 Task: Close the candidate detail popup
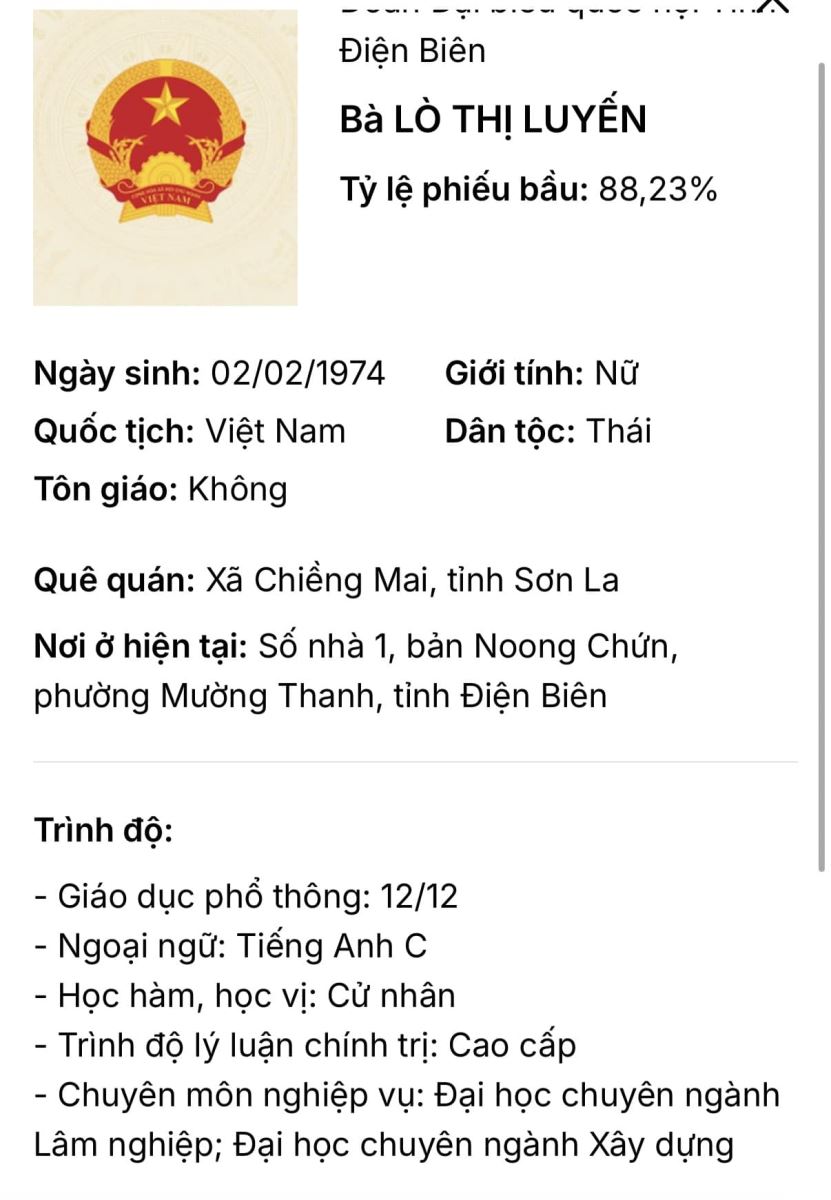coord(774,5)
